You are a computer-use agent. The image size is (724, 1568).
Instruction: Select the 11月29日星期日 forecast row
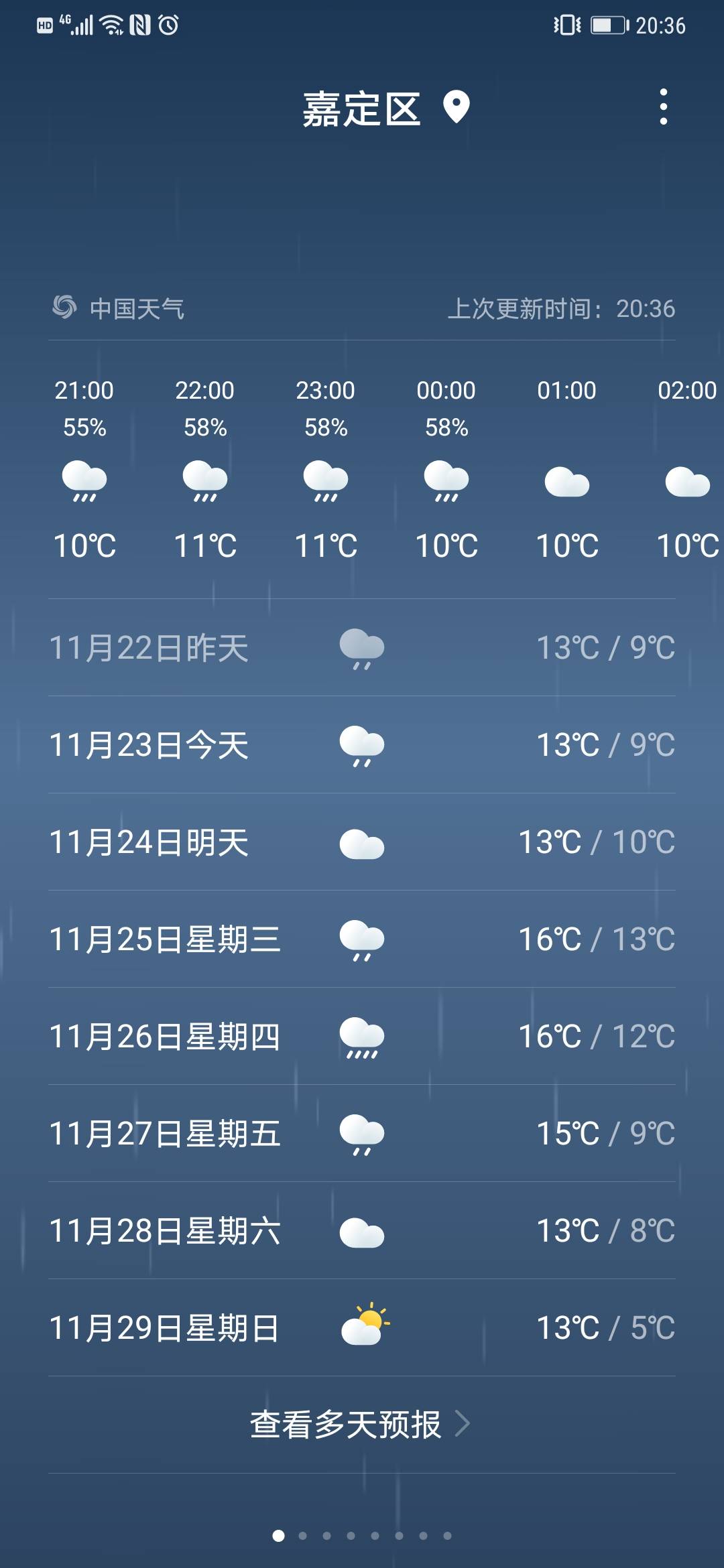point(362,1327)
